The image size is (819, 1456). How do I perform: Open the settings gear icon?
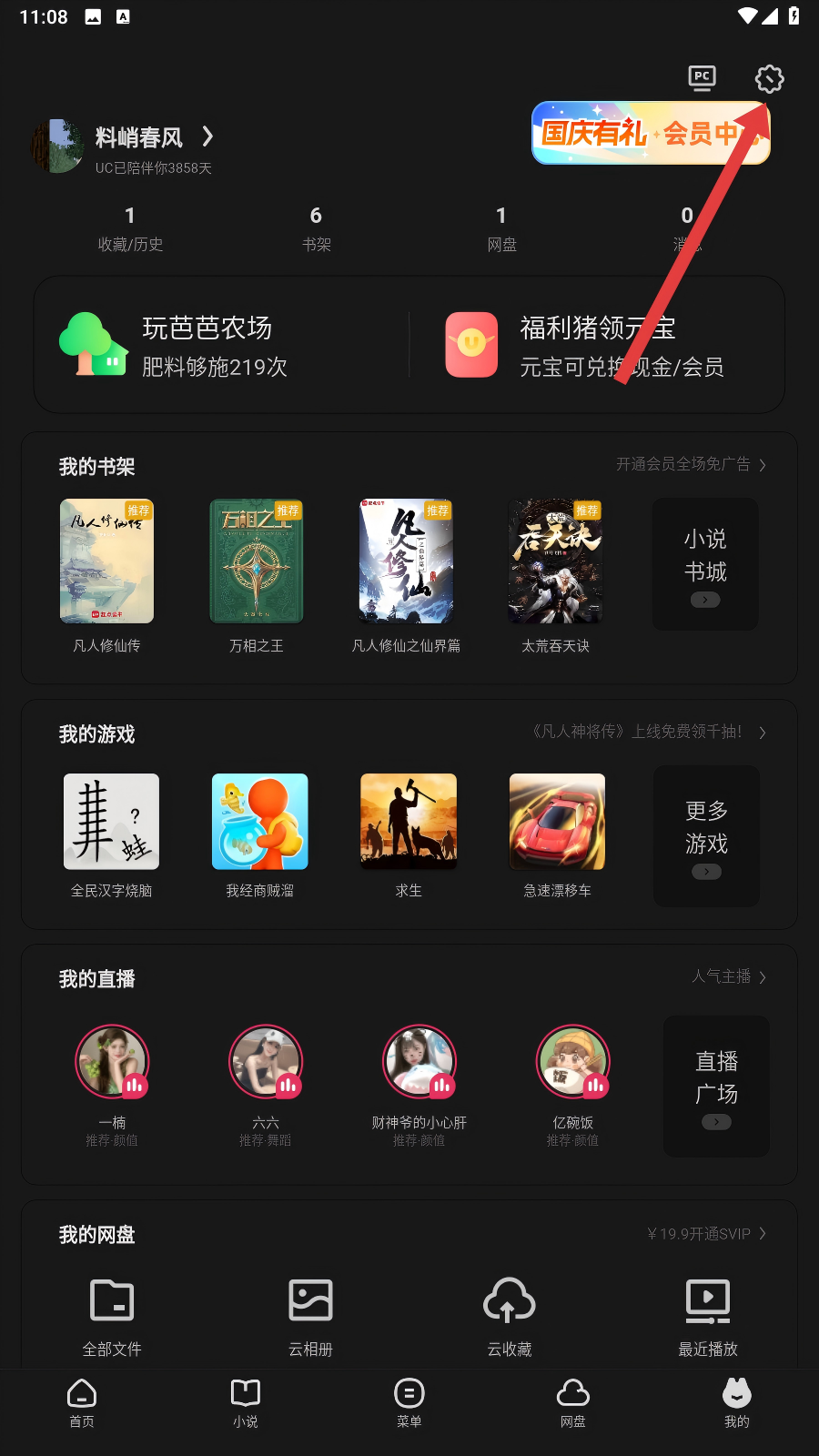[769, 79]
